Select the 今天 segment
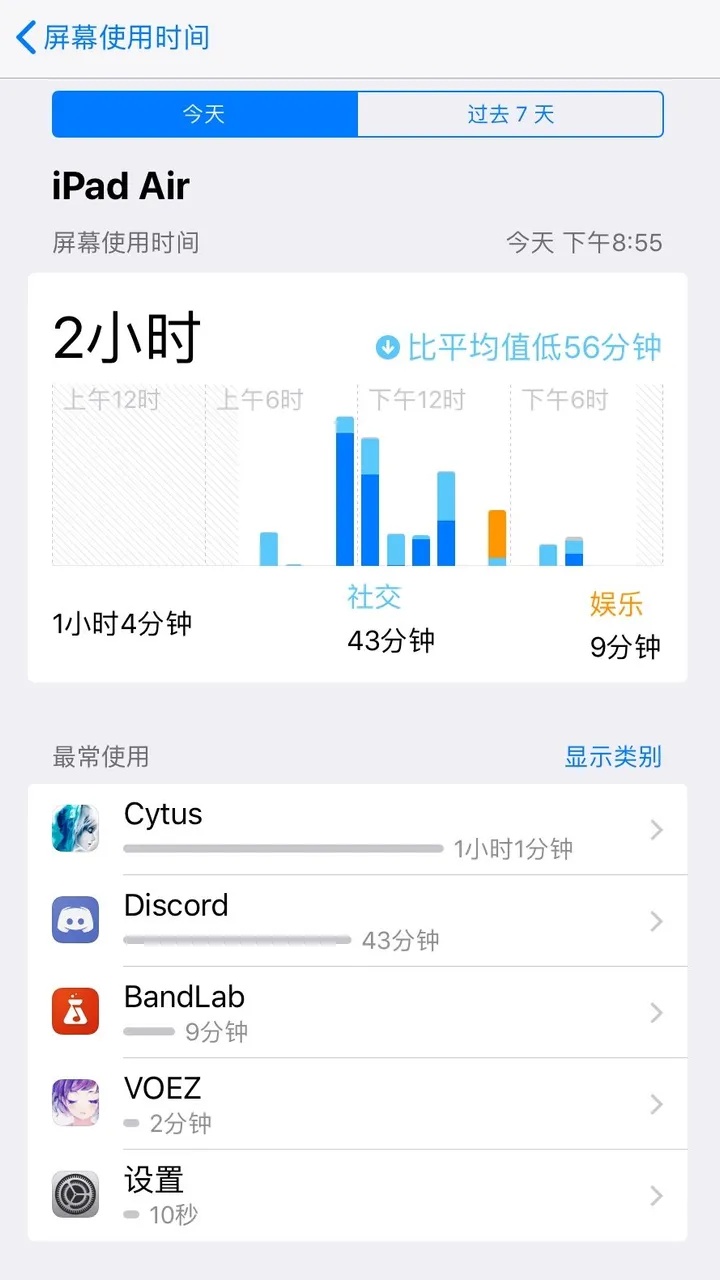720x1280 pixels. tap(204, 114)
